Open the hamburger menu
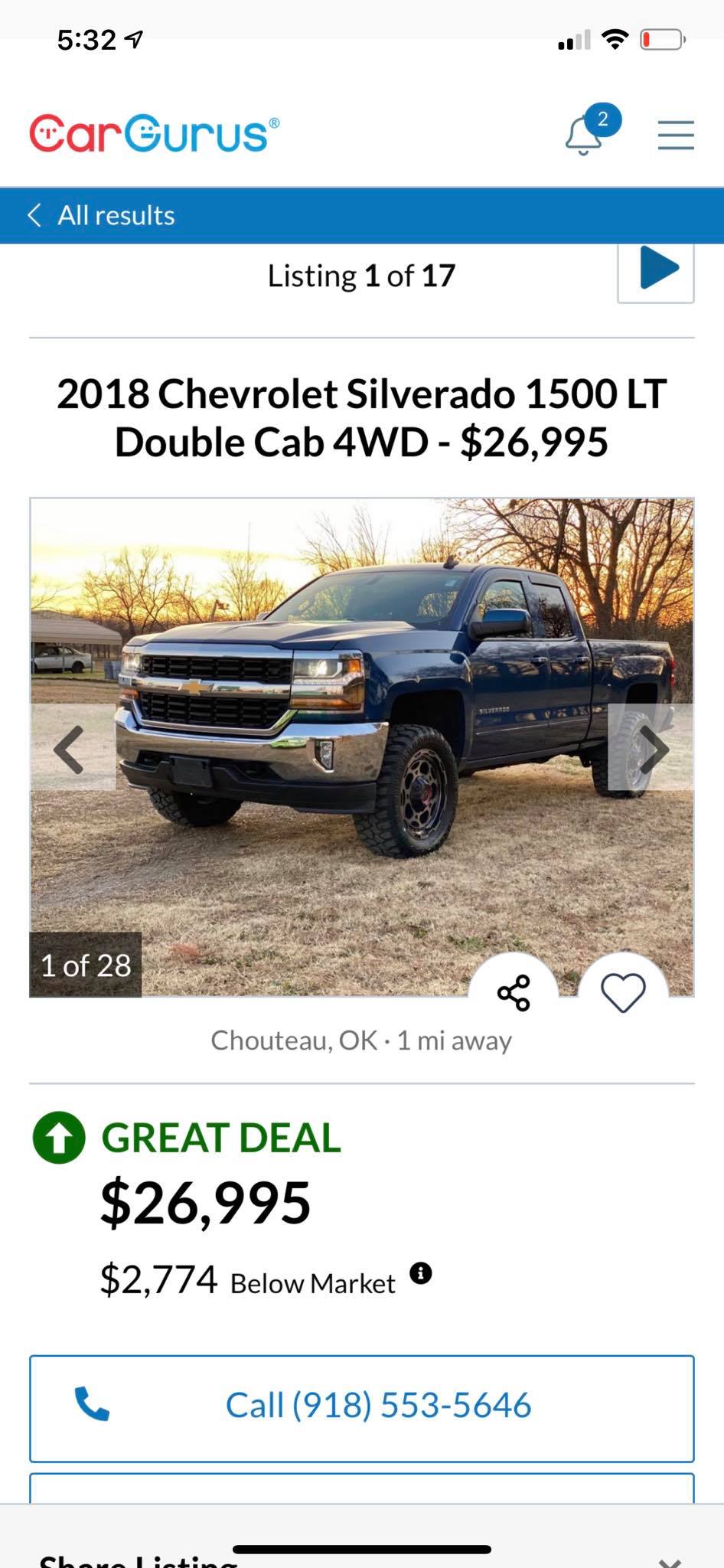Image resolution: width=724 pixels, height=1568 pixels. point(676,135)
